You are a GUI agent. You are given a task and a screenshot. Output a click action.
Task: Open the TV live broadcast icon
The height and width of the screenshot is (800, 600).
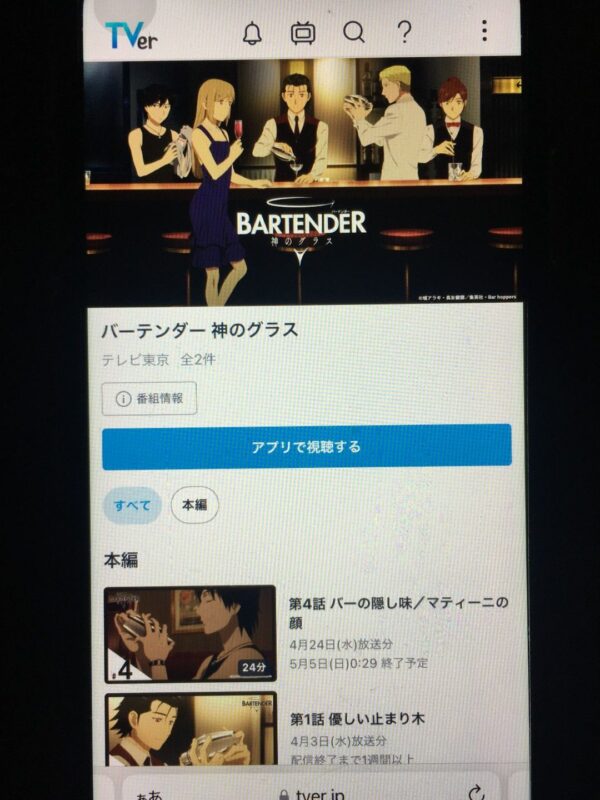coord(302,33)
